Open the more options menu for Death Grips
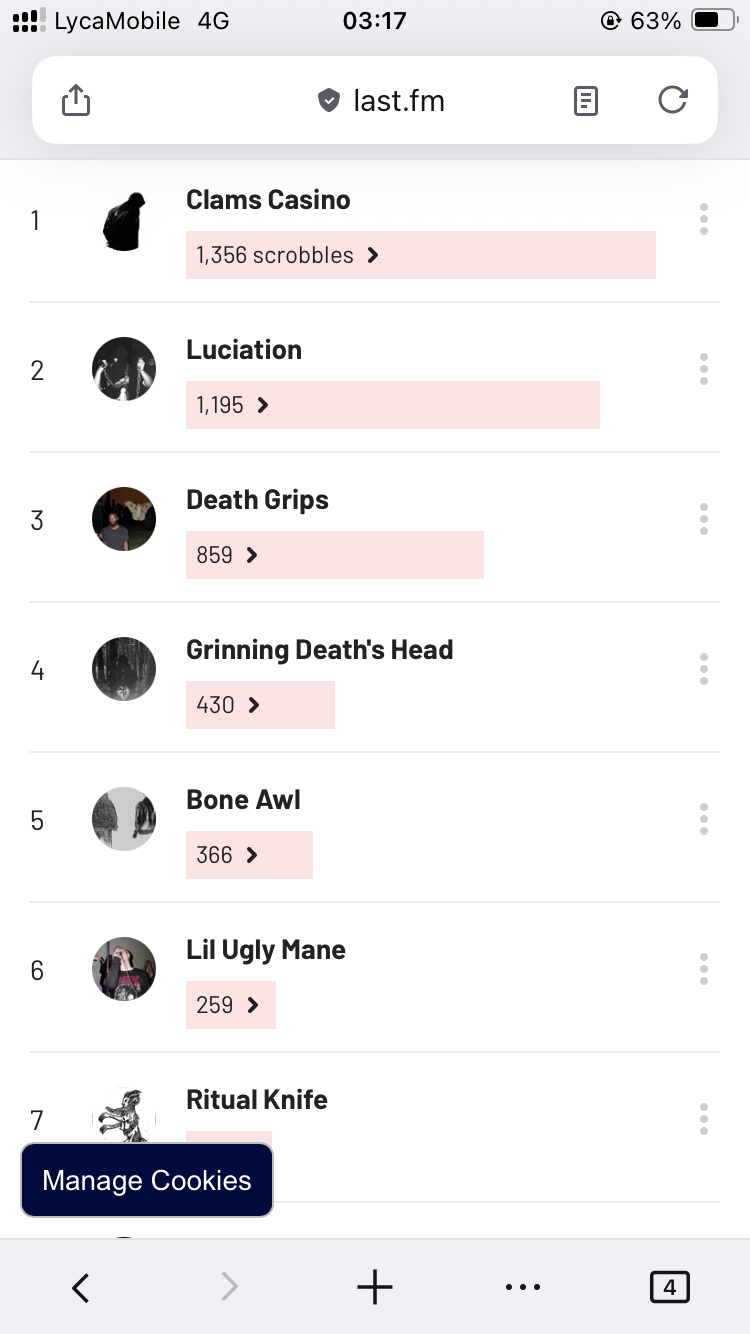Image resolution: width=750 pixels, height=1334 pixels. coord(704,519)
